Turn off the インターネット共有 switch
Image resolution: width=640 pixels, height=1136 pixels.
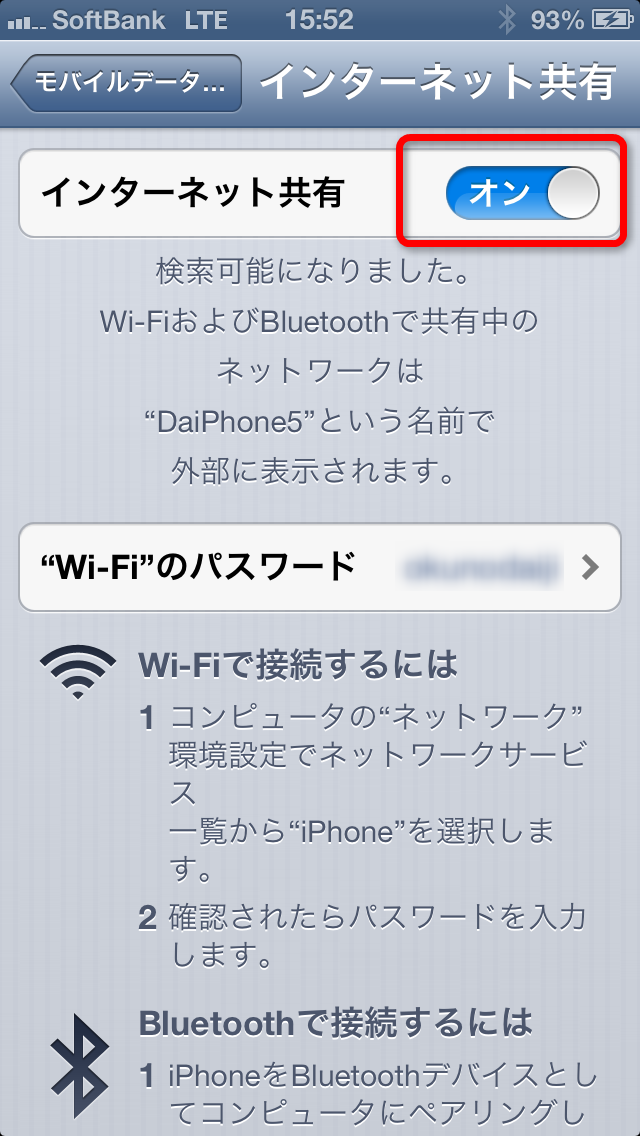pyautogui.click(x=523, y=193)
